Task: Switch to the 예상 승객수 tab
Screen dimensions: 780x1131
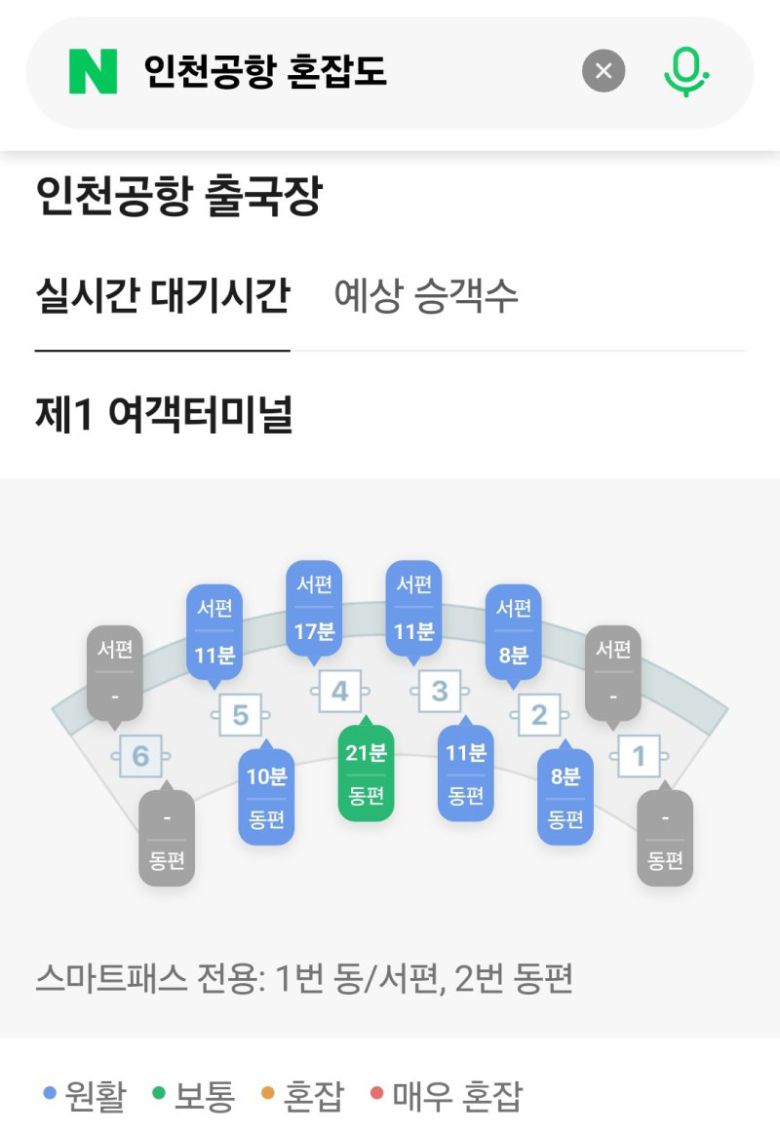Action: tap(426, 296)
